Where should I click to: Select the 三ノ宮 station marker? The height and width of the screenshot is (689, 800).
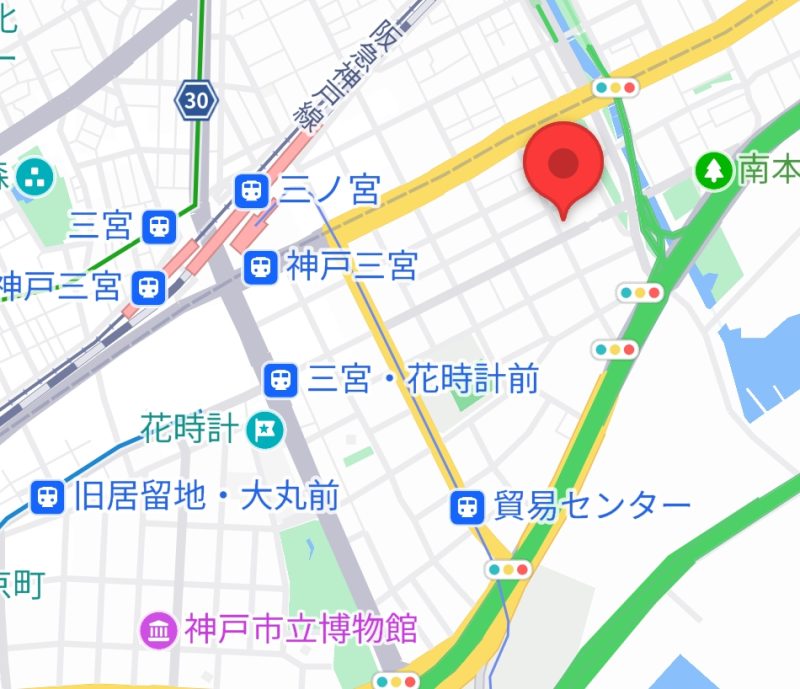tap(250, 190)
